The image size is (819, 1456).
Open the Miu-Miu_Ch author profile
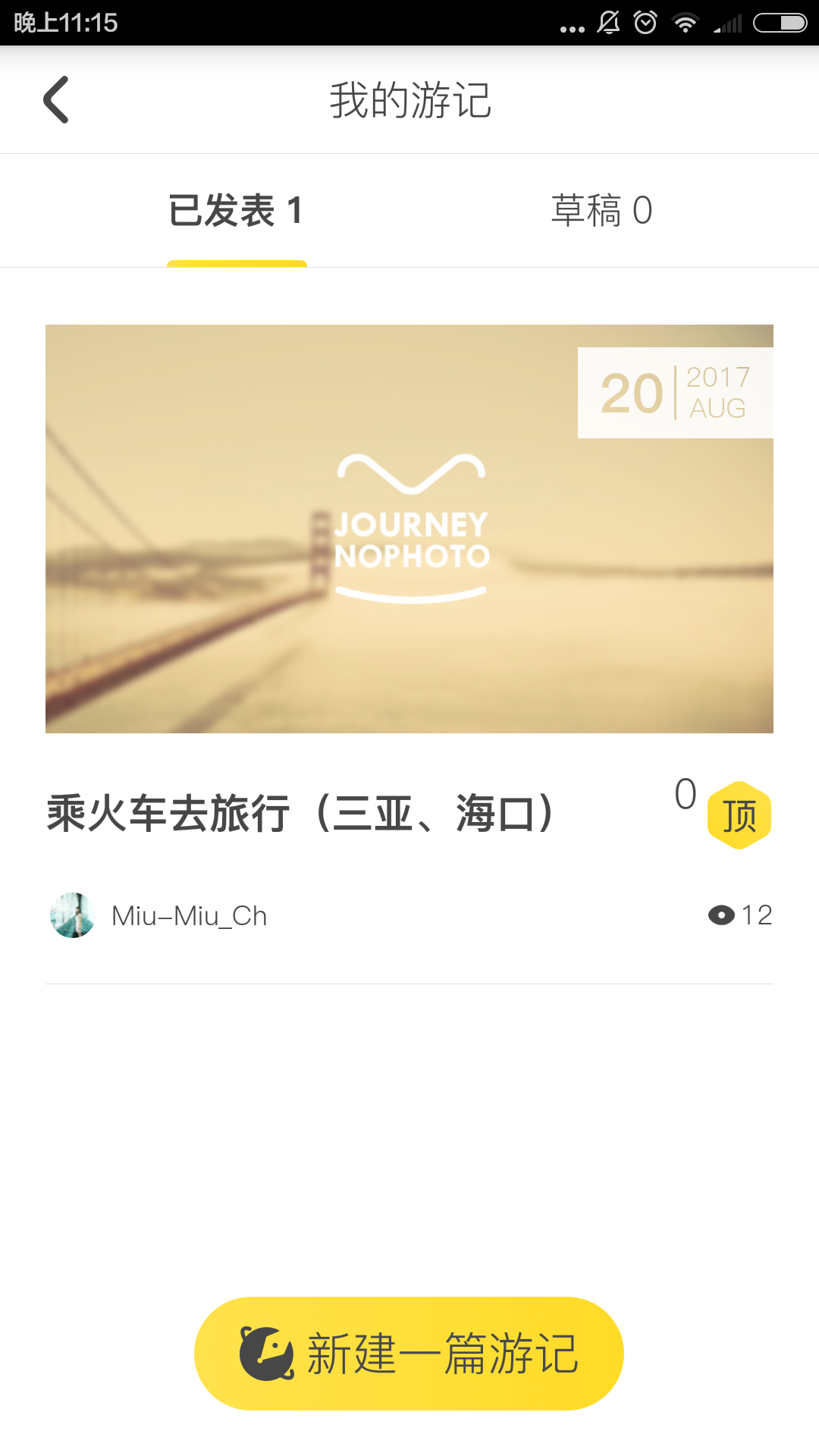click(159, 915)
